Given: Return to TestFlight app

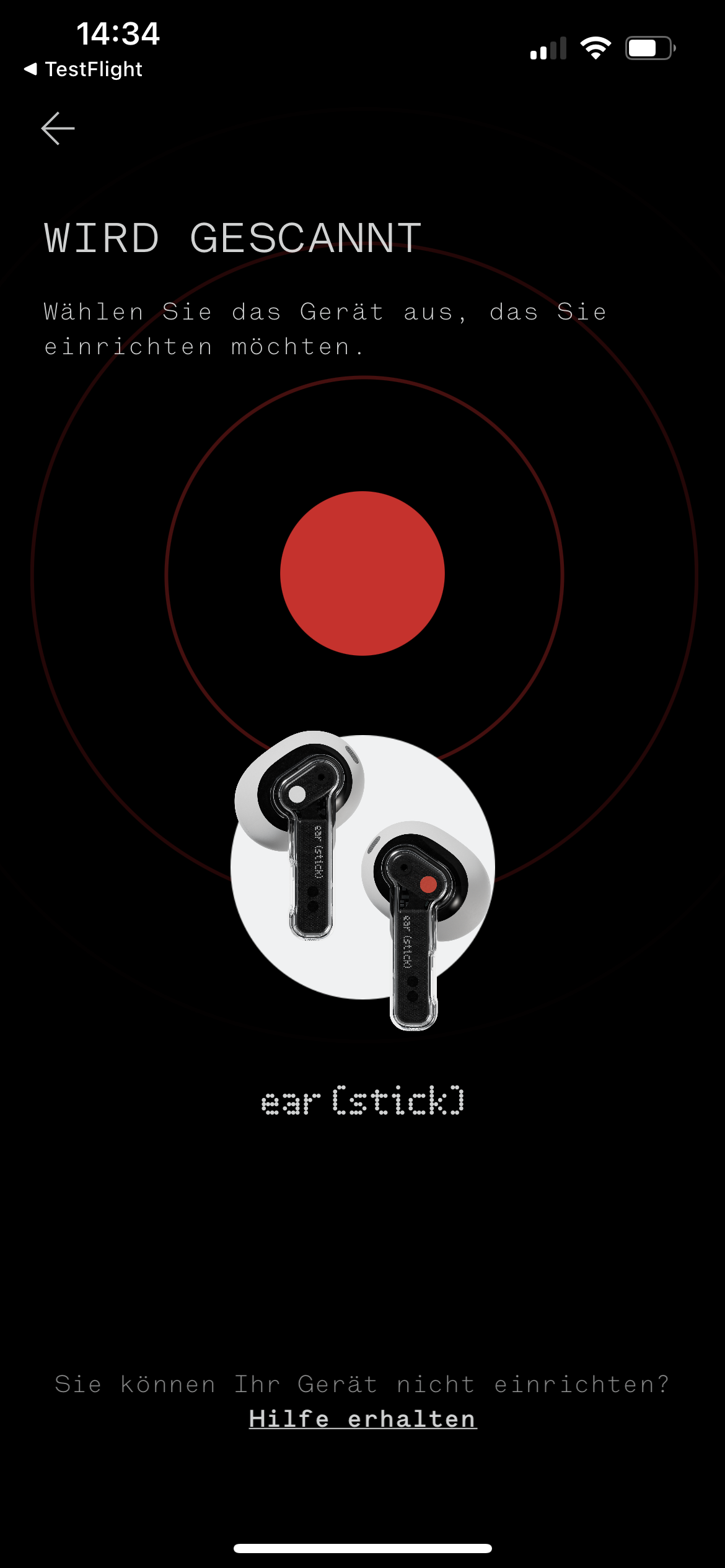Looking at the screenshot, I should click(x=84, y=69).
